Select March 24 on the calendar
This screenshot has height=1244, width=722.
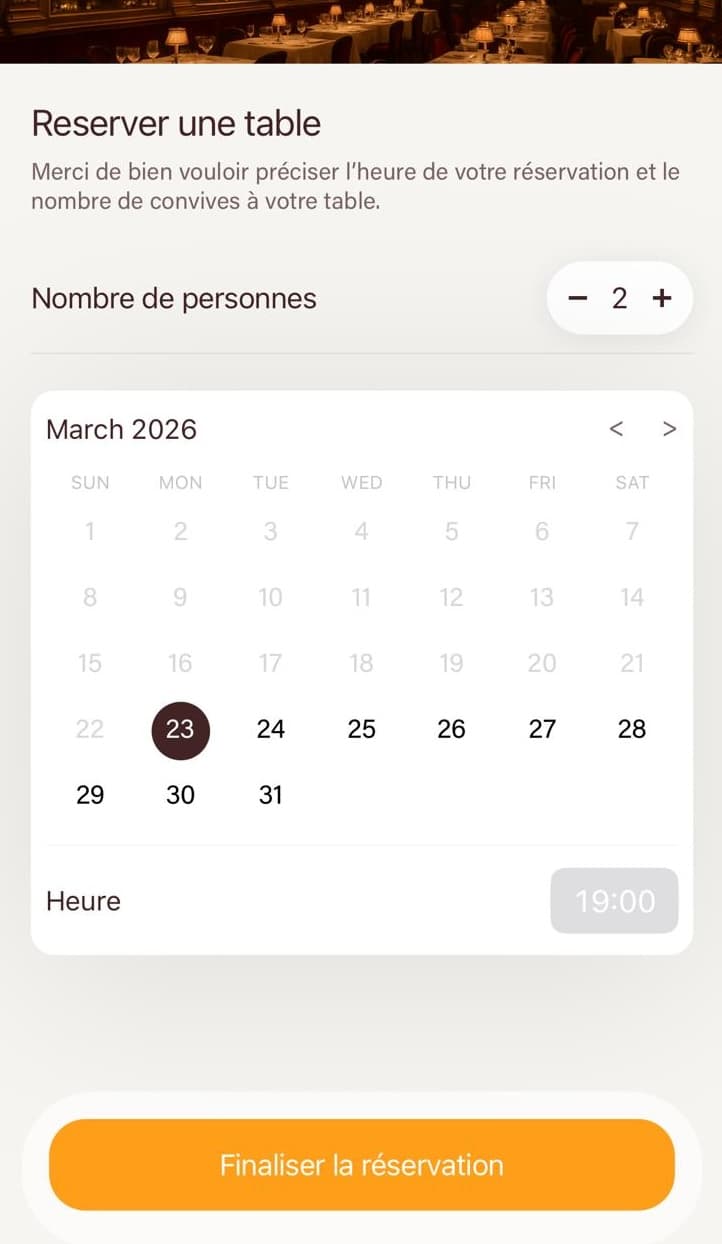(270, 730)
